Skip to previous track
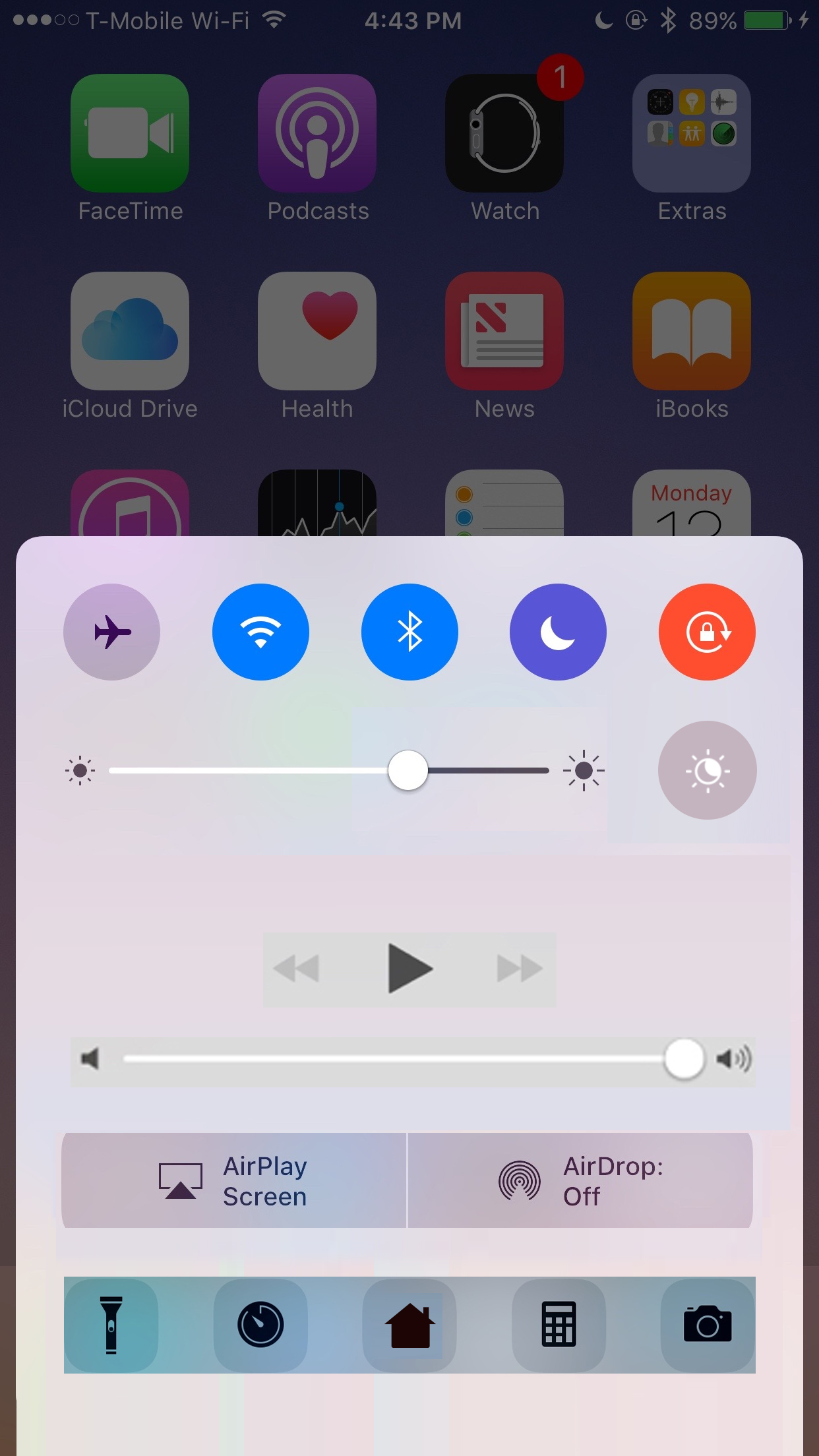 296,969
